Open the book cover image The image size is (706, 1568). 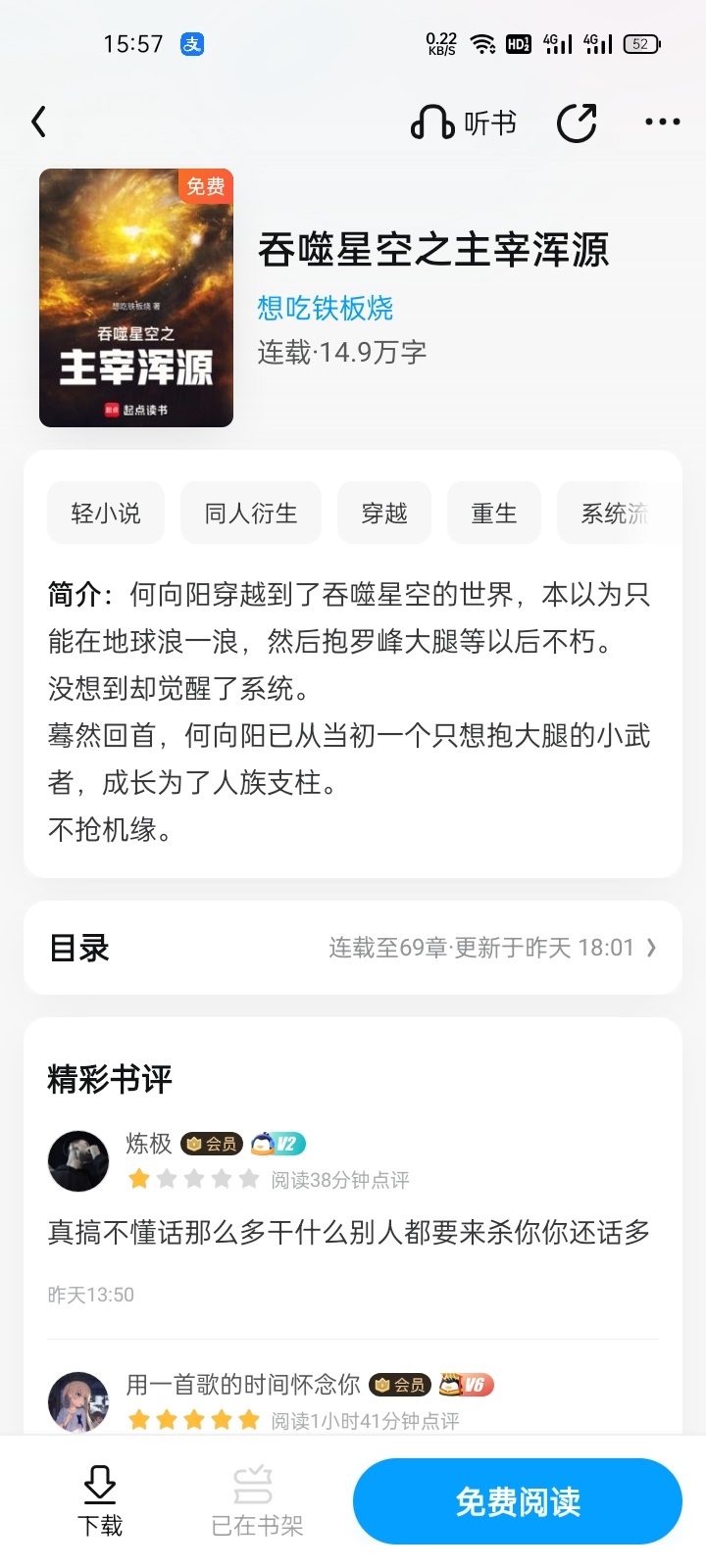pyautogui.click(x=136, y=298)
